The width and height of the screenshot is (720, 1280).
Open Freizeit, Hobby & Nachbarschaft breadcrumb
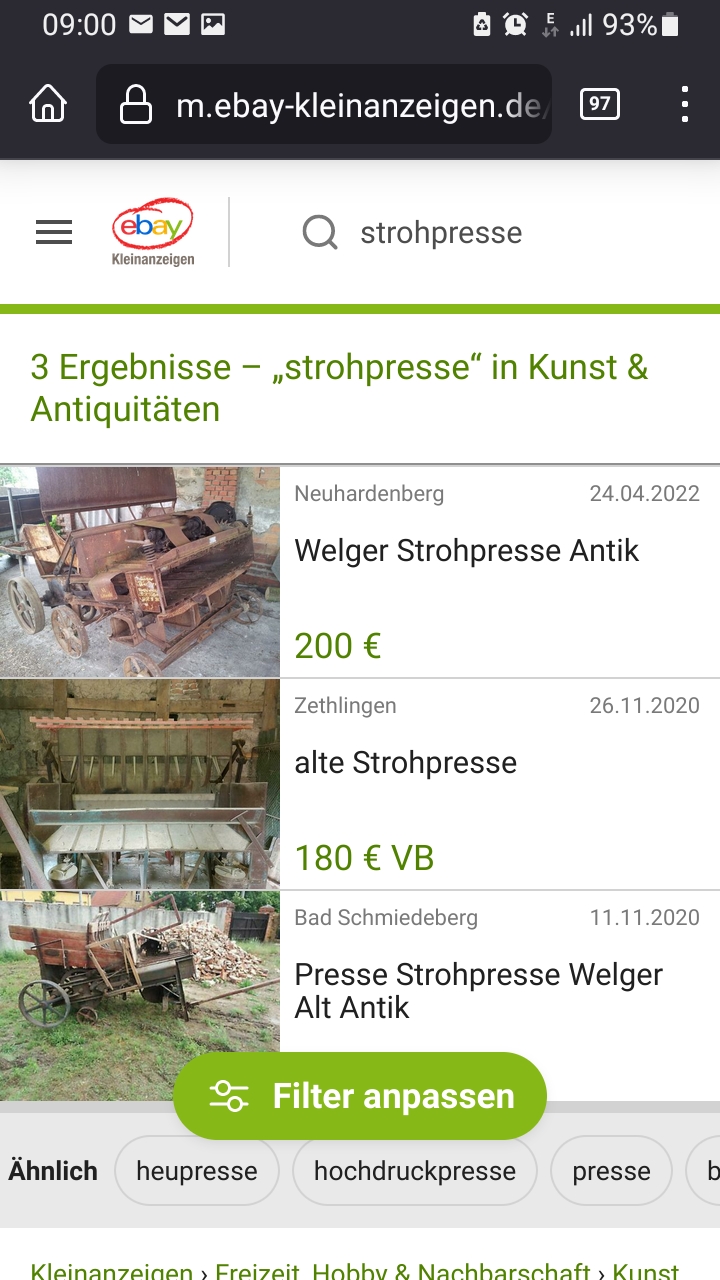click(402, 1272)
